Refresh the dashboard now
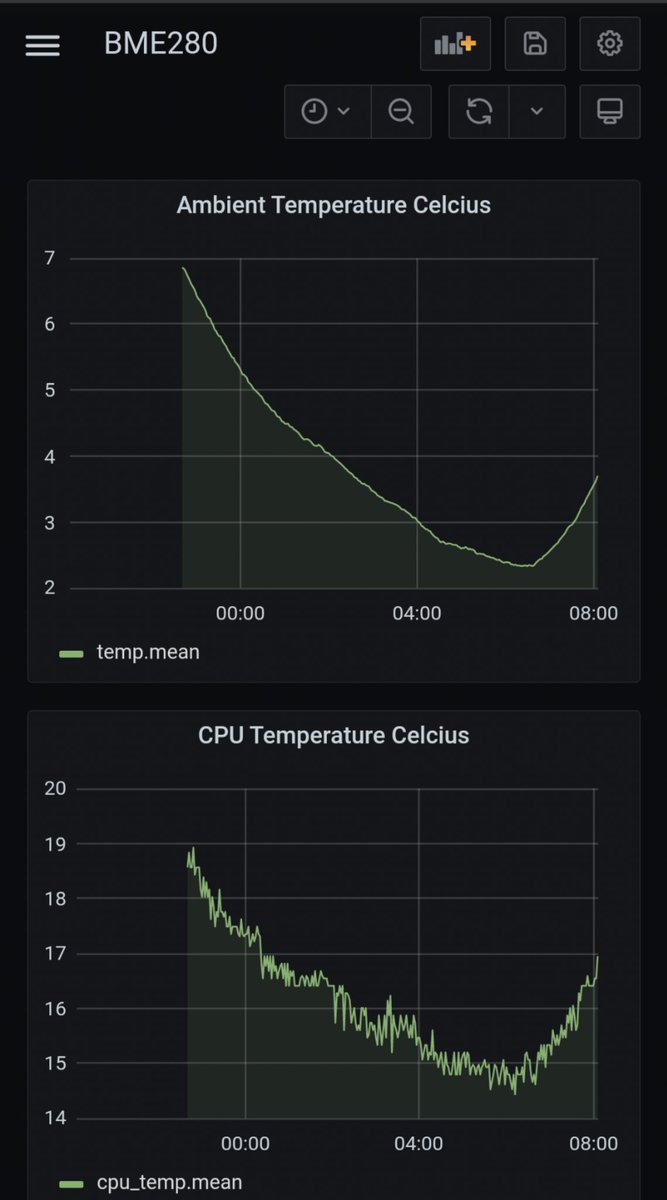 pos(479,111)
